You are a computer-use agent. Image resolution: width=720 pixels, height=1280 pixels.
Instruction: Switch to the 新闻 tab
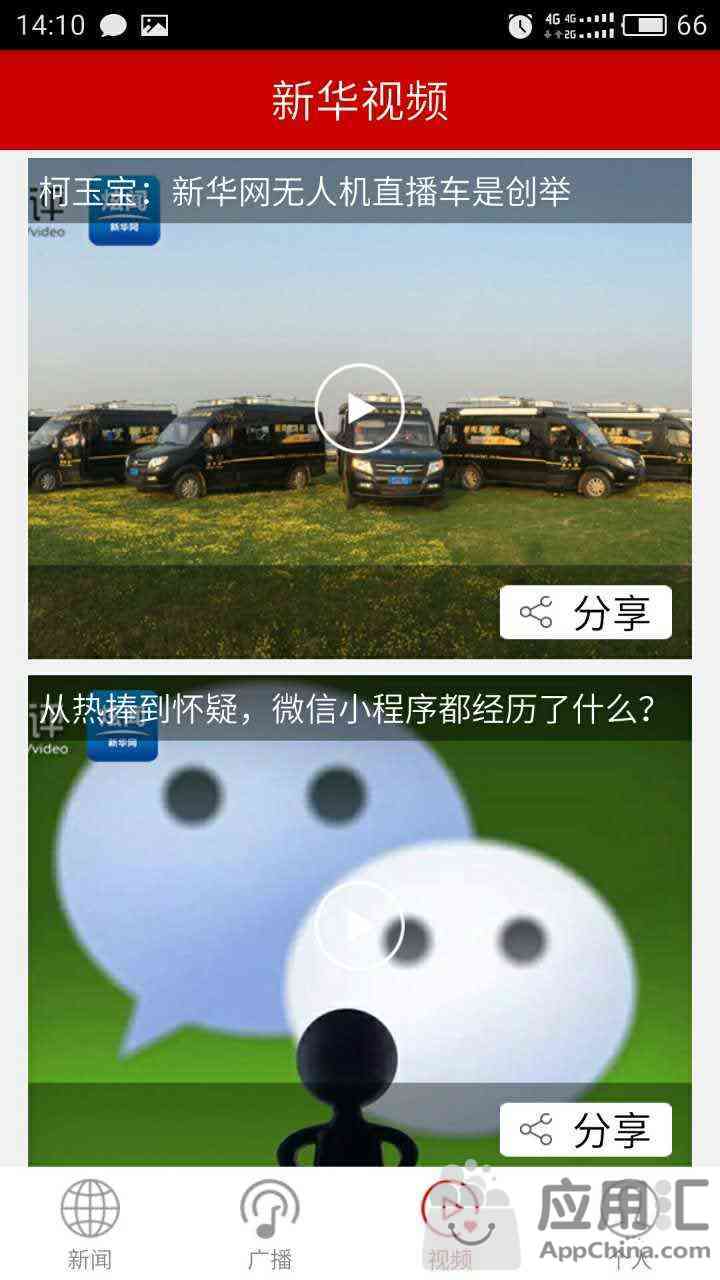tap(90, 1224)
